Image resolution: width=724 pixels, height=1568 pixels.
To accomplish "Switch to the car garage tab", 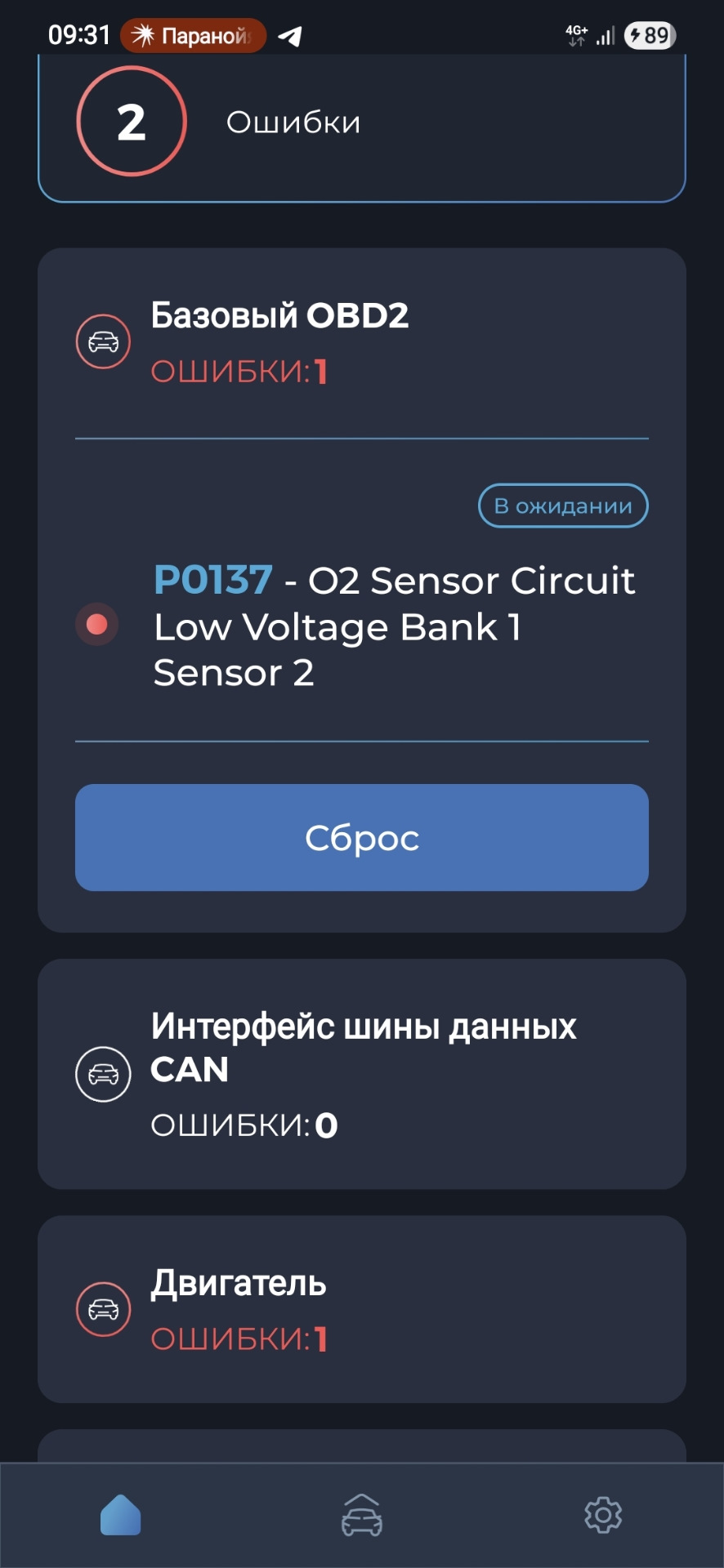I will (361, 1515).
